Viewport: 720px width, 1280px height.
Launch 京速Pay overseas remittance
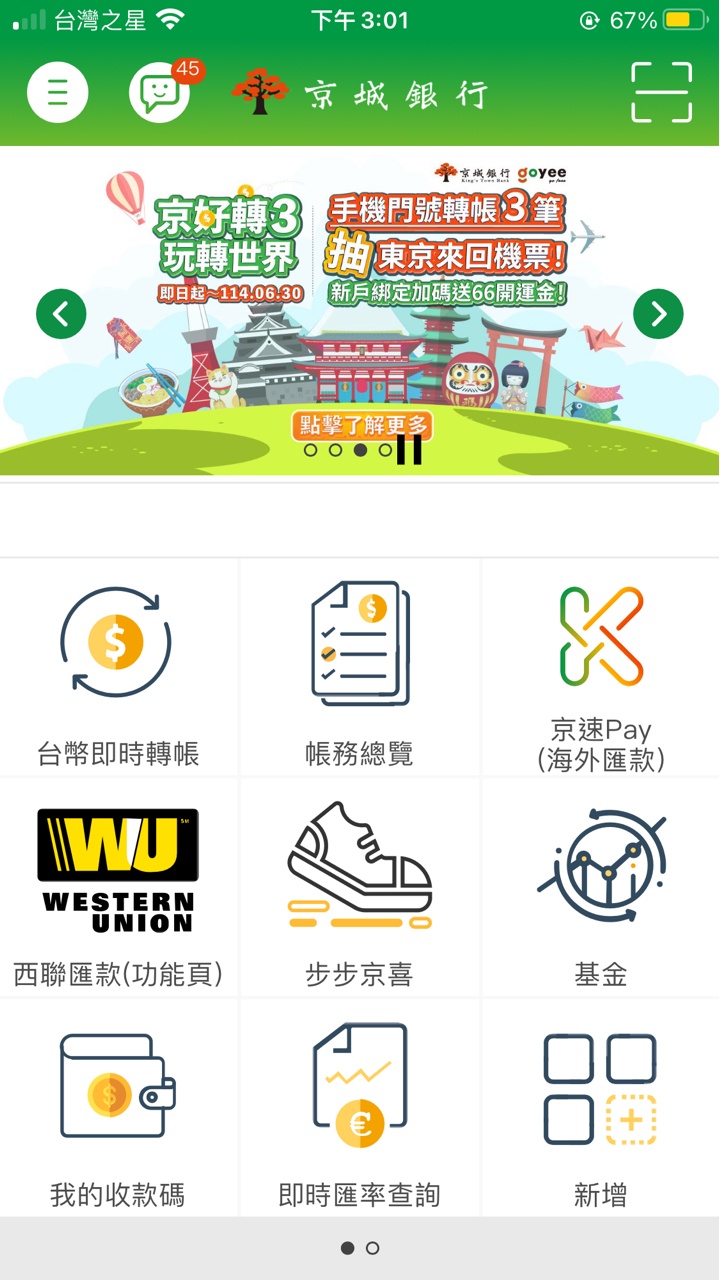pyautogui.click(x=601, y=667)
